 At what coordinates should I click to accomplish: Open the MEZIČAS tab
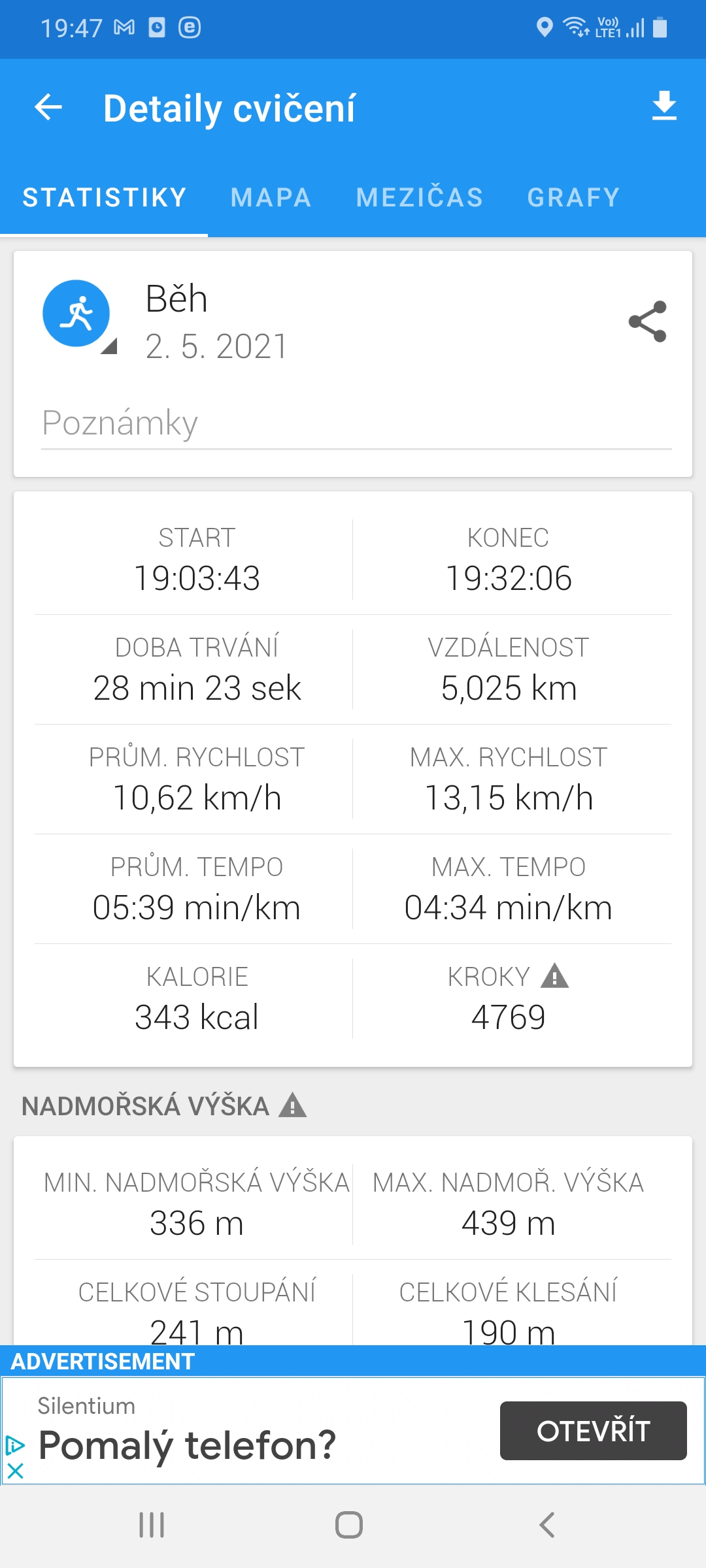pos(420,197)
